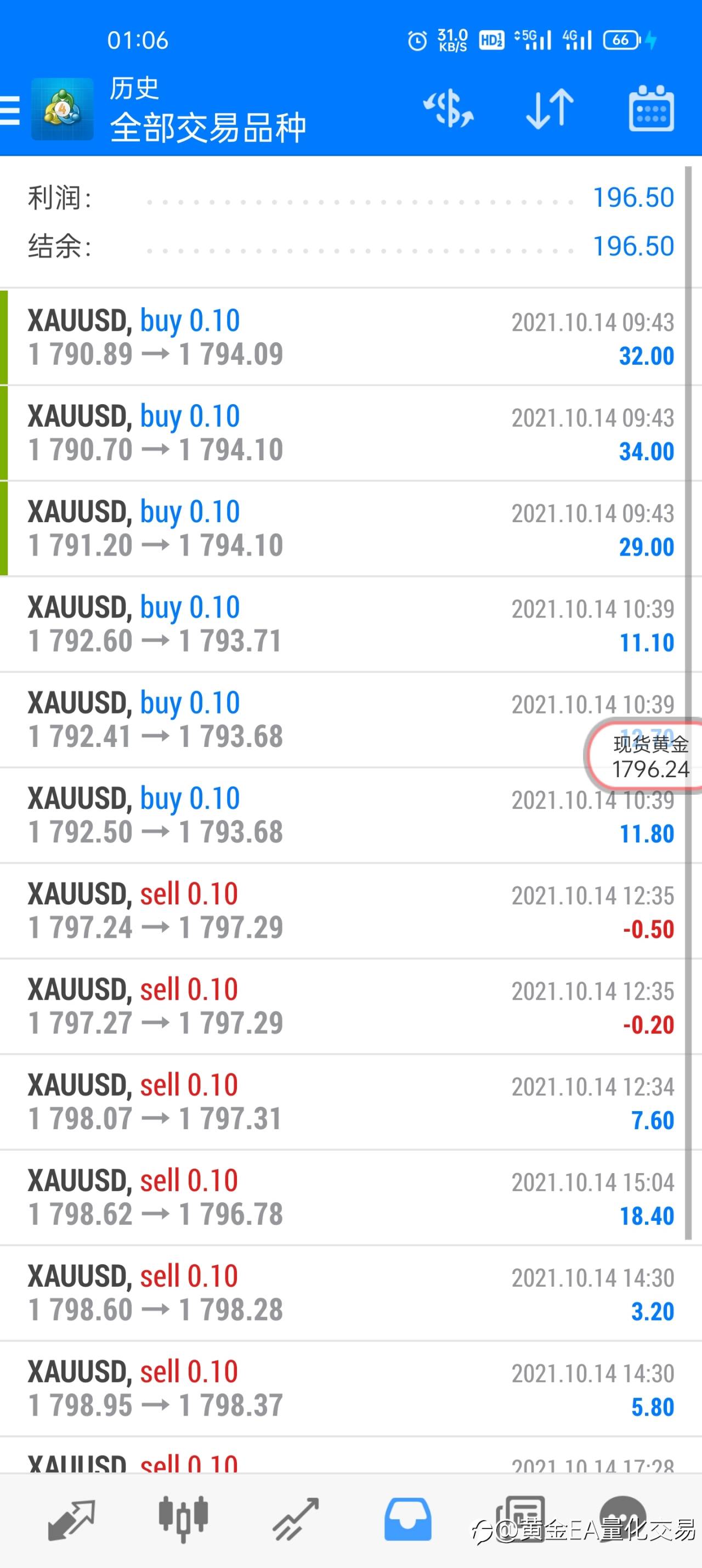Open the calendar date range picker
Image resolution: width=702 pixels, height=1568 pixels.
(x=651, y=109)
